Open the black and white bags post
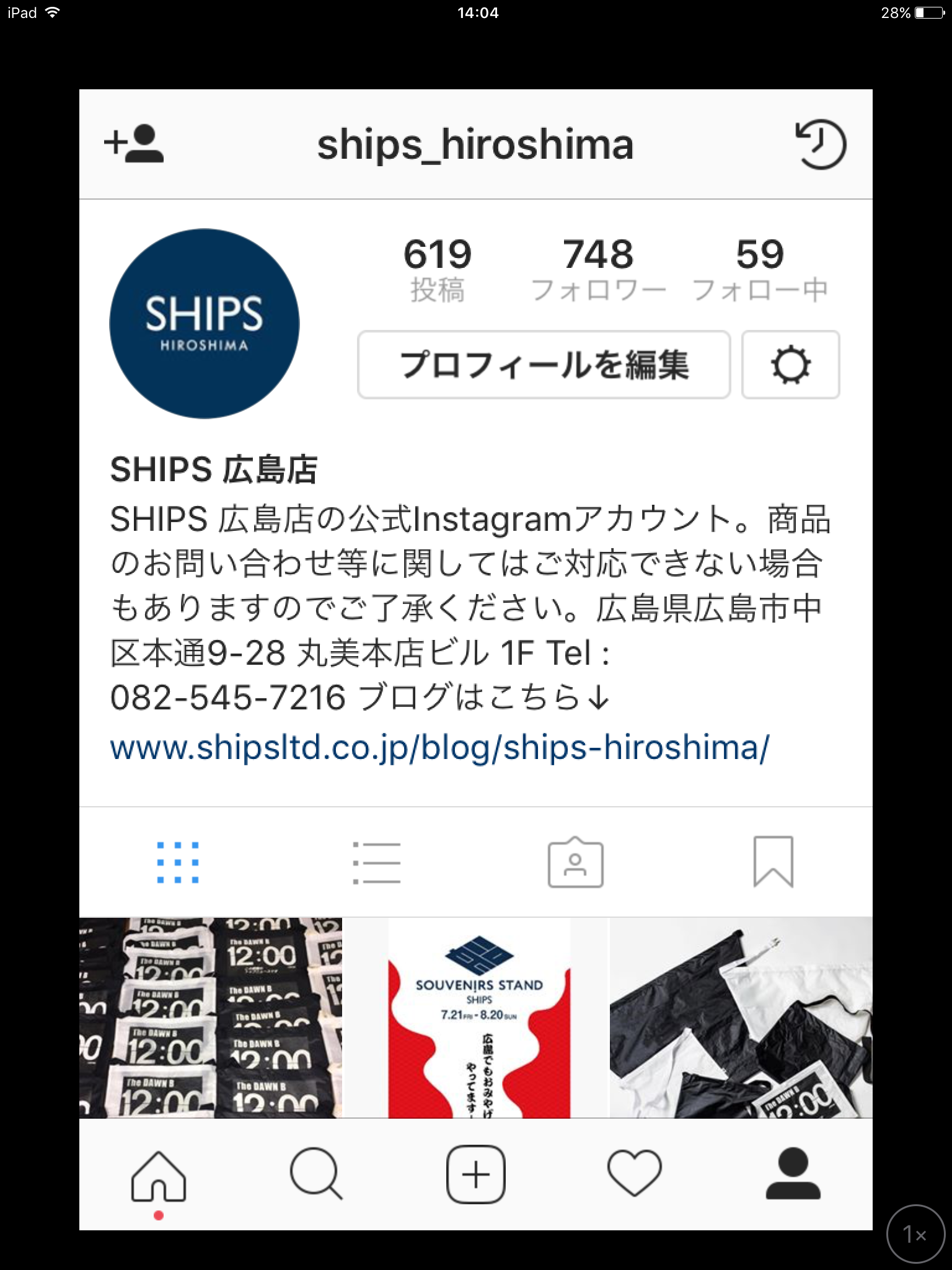The height and width of the screenshot is (1270, 952). (x=741, y=1018)
